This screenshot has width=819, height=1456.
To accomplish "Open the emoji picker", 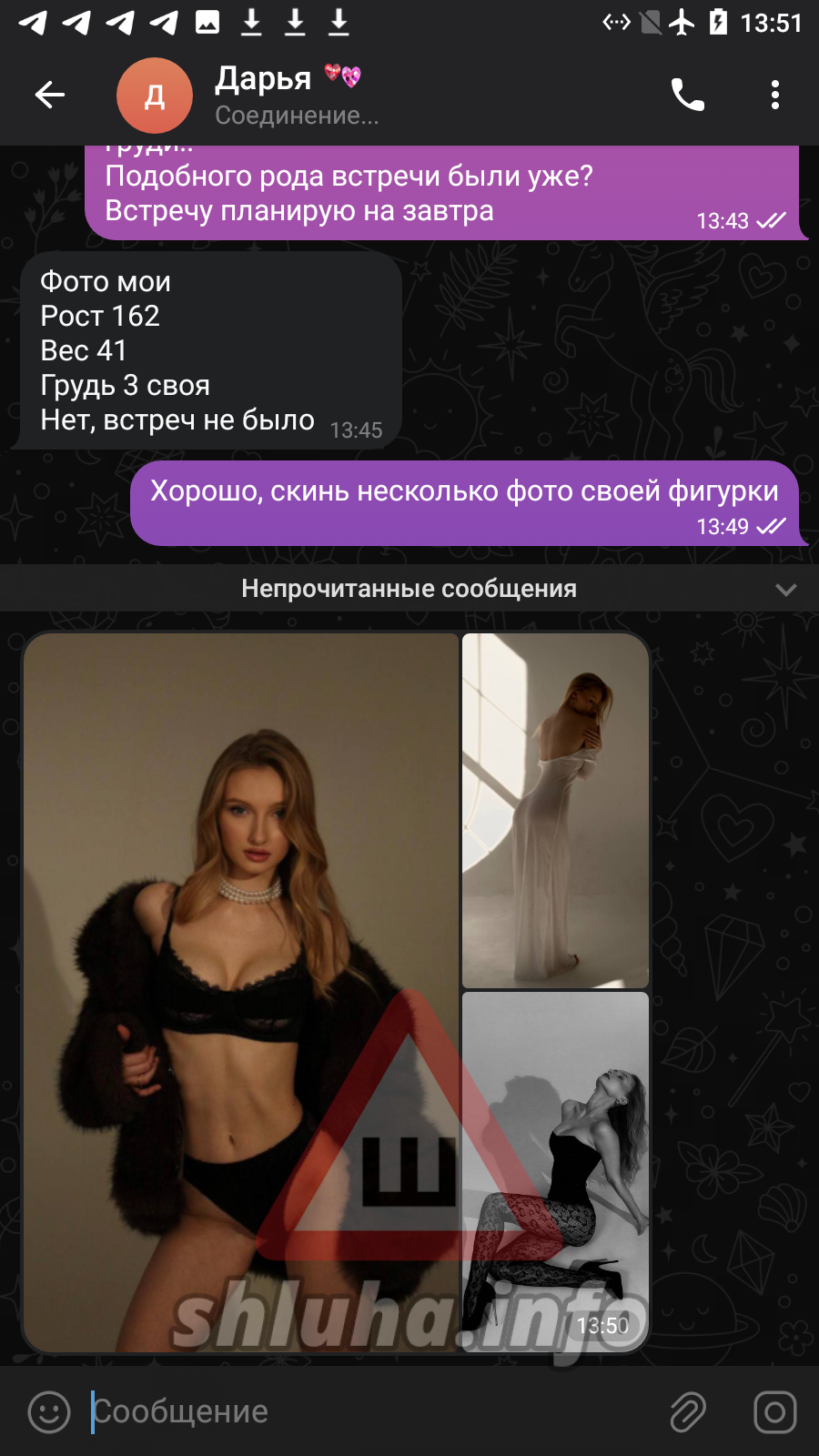I will [49, 1412].
